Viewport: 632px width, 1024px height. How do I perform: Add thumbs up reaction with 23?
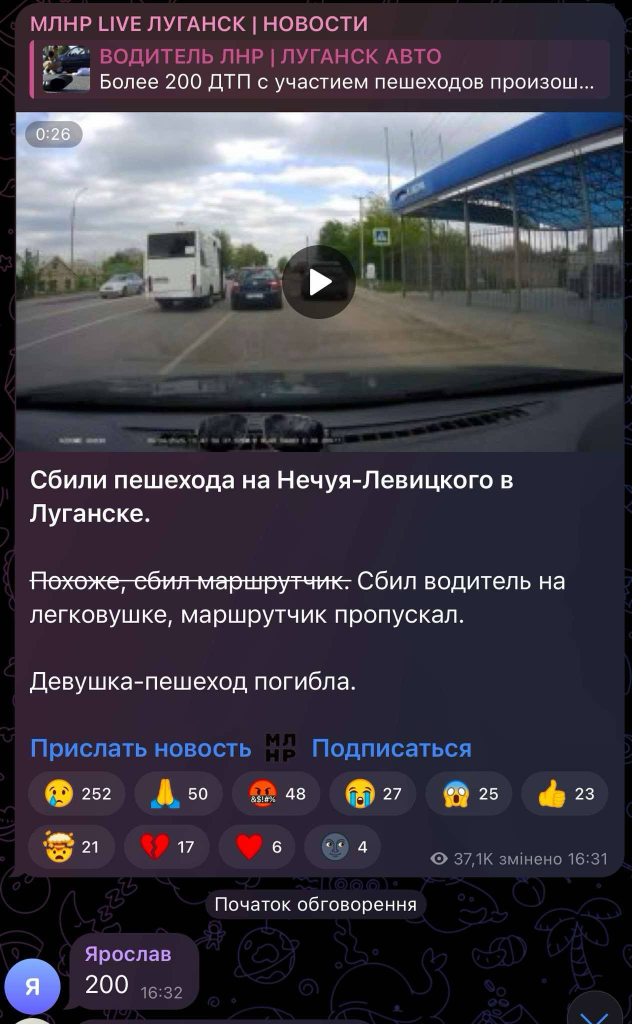[564, 794]
